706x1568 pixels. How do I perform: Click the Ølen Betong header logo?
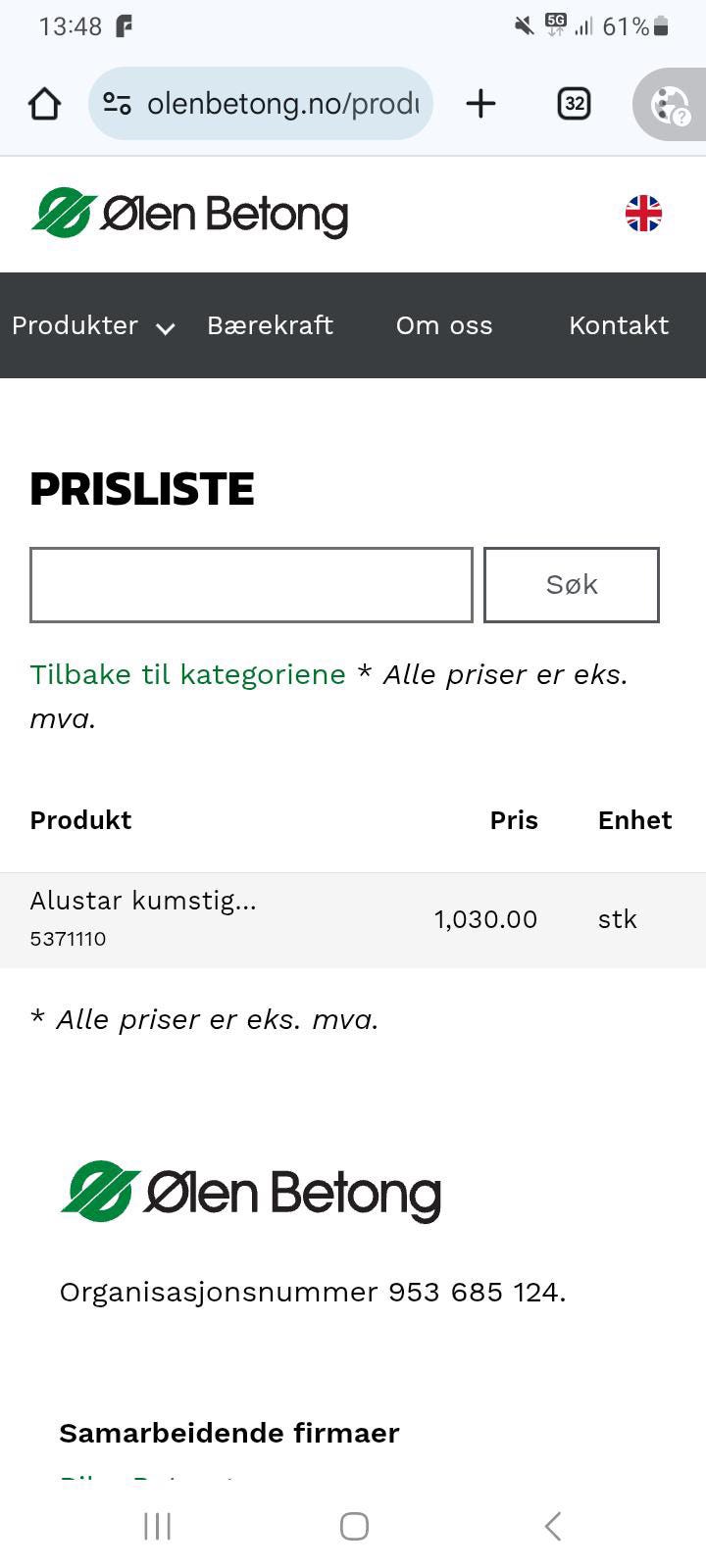coord(189,212)
